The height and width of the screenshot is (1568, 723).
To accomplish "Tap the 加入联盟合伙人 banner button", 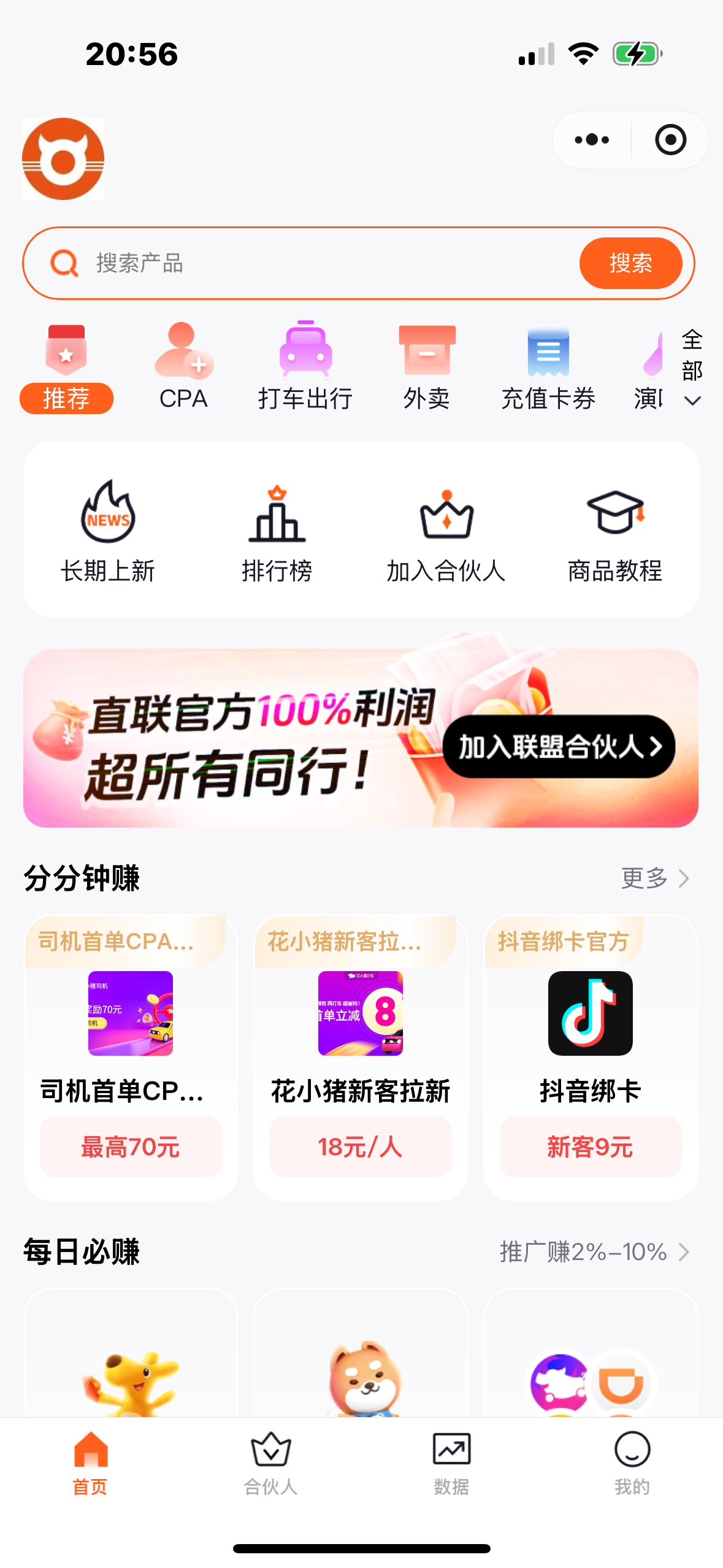I will point(559,747).
